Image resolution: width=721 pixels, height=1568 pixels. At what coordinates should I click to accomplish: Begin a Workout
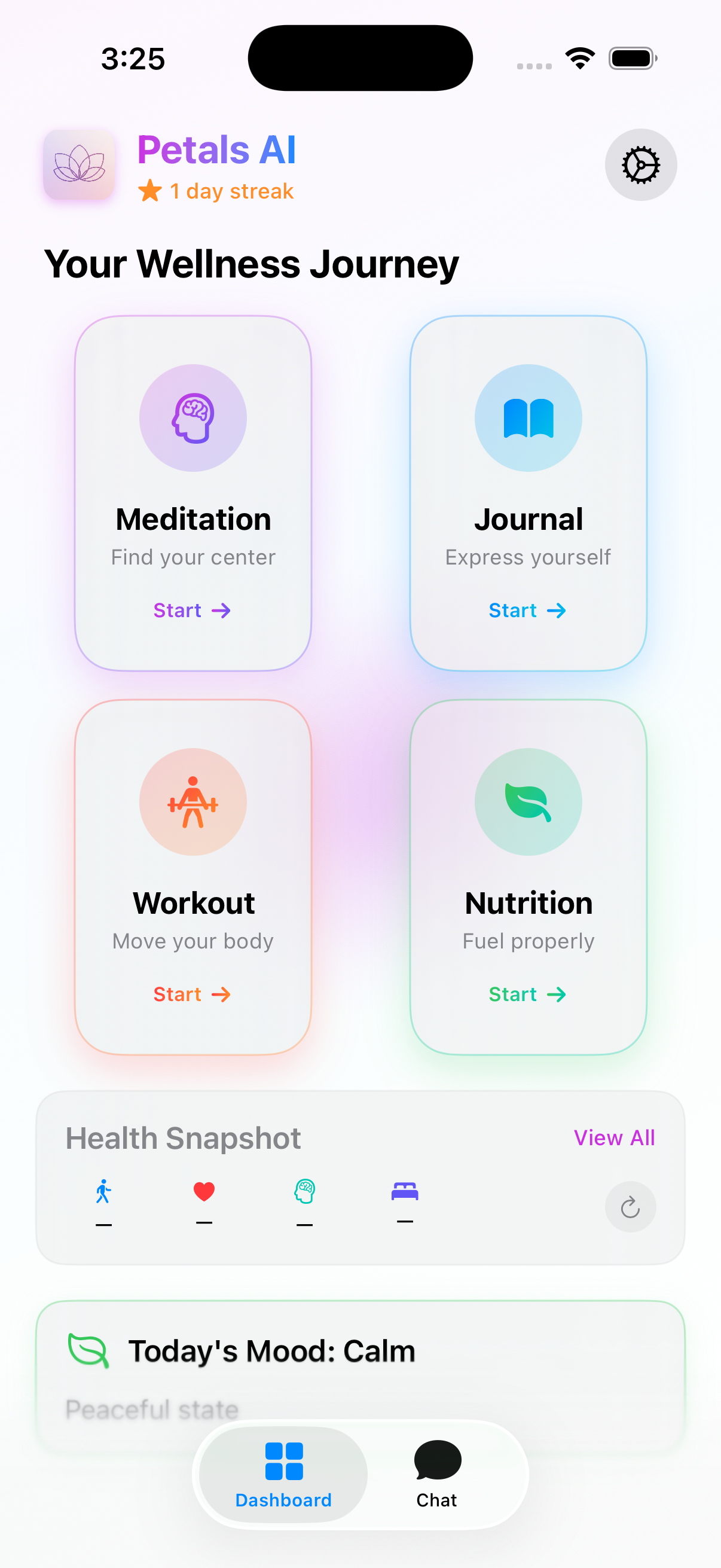pos(192,993)
